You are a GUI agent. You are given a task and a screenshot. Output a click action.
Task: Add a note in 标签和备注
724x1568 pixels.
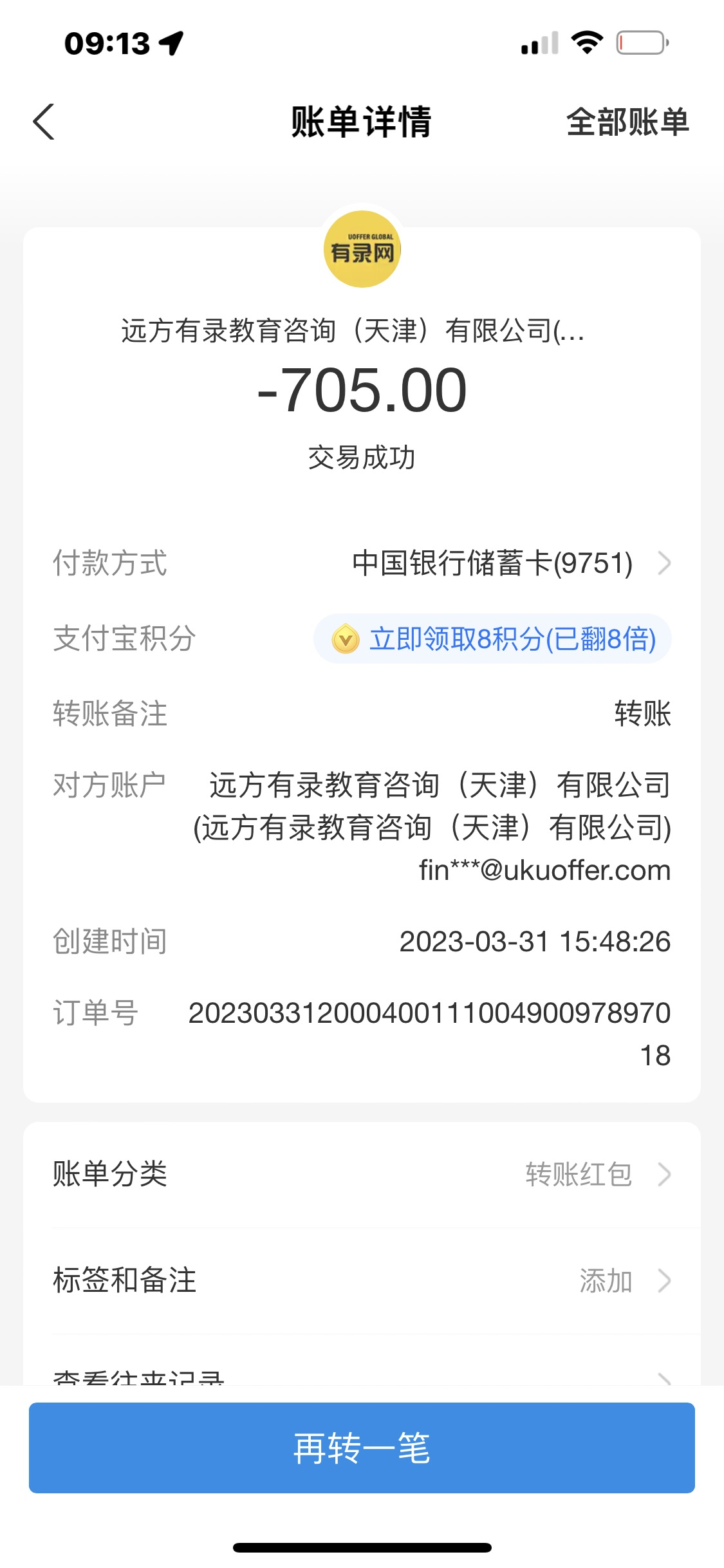coord(362,1280)
